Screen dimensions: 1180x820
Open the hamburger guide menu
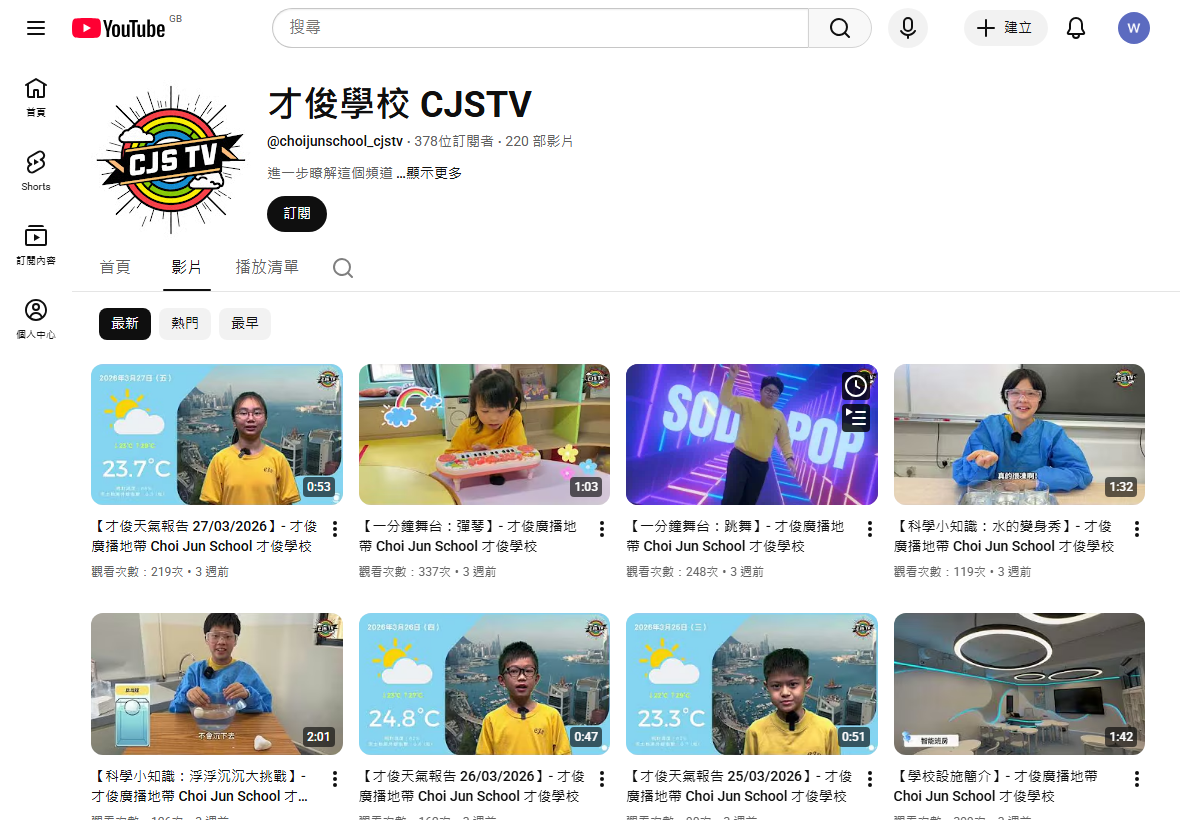click(x=36, y=28)
